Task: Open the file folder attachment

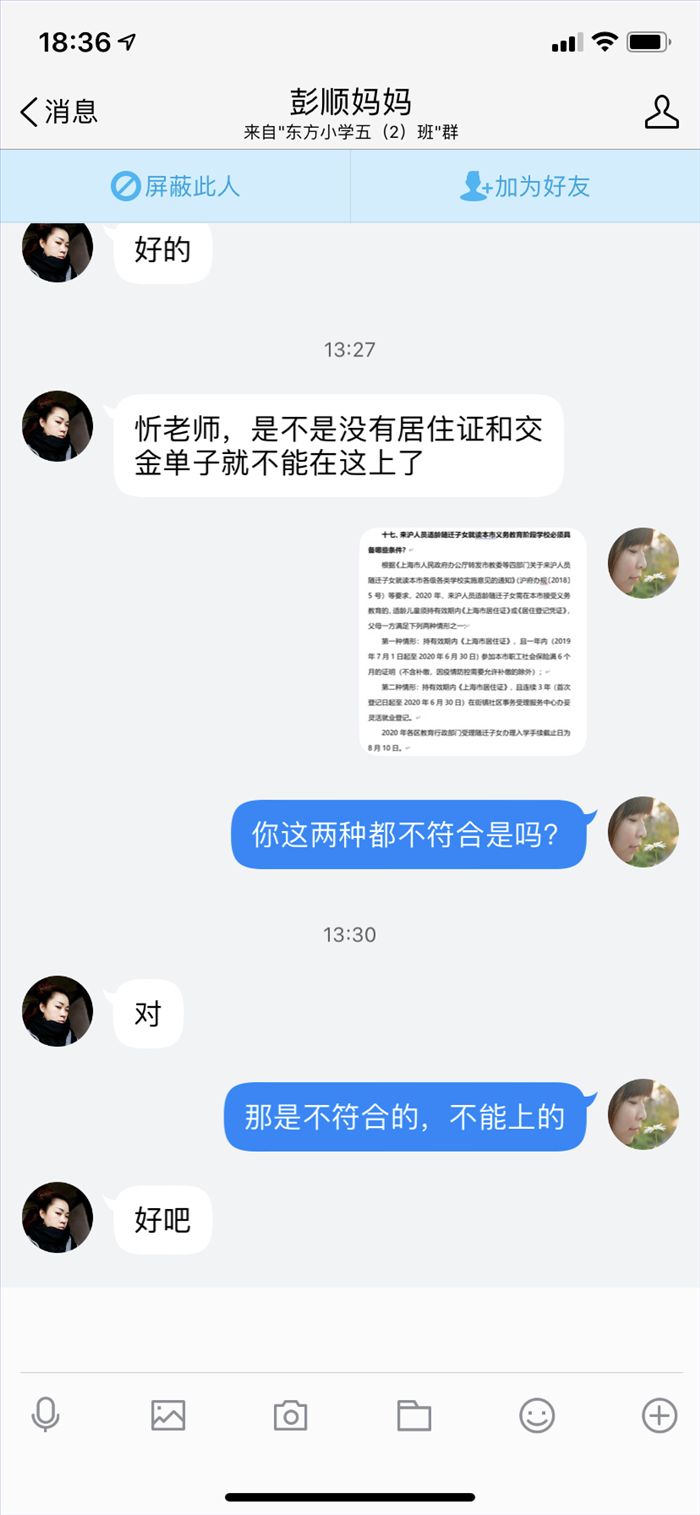Action: click(x=413, y=1415)
